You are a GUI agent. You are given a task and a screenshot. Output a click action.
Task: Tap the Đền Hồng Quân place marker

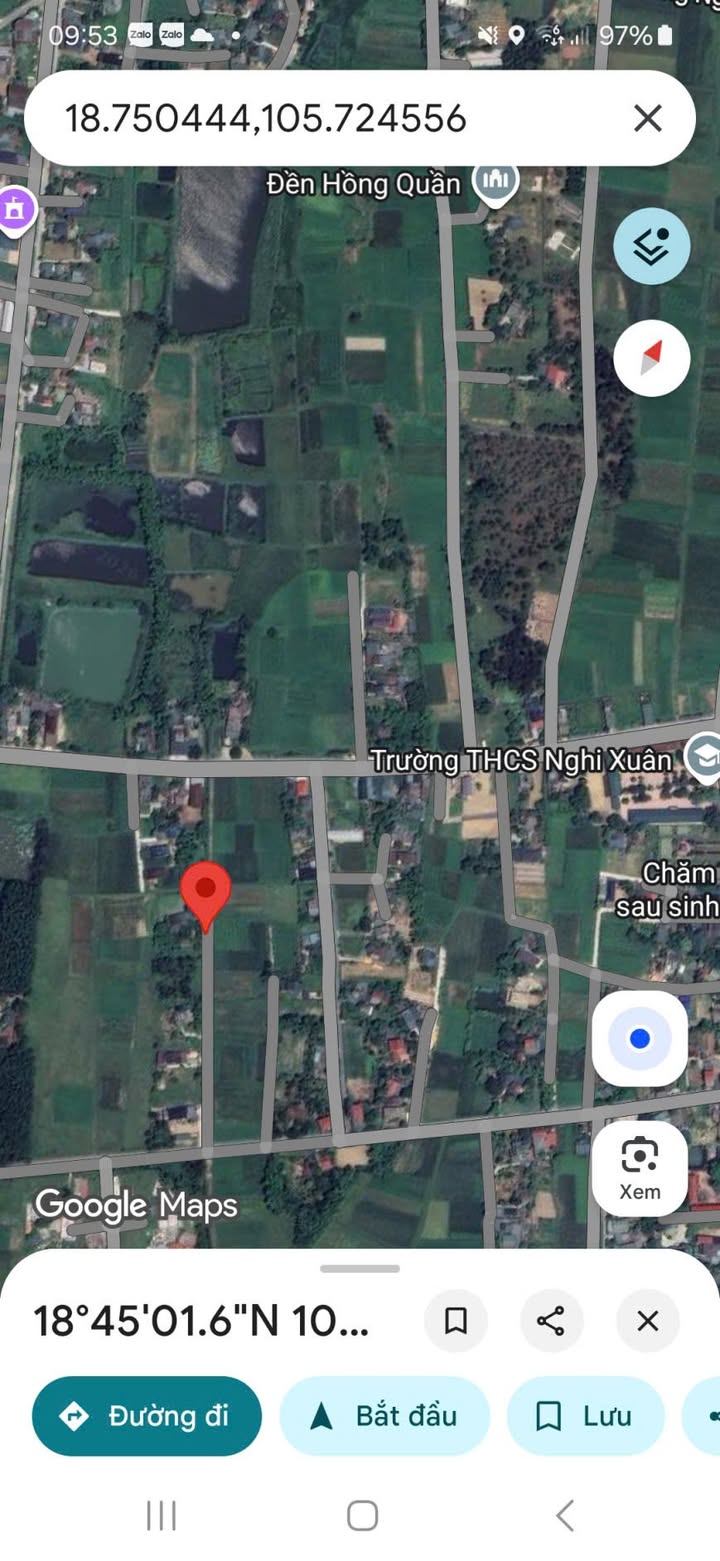pos(497,182)
